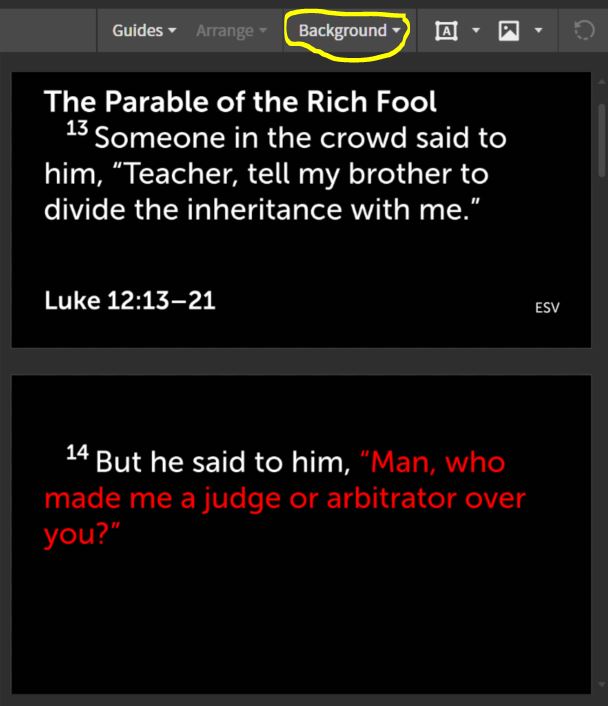Expand the Arrange menu

pyautogui.click(x=231, y=31)
